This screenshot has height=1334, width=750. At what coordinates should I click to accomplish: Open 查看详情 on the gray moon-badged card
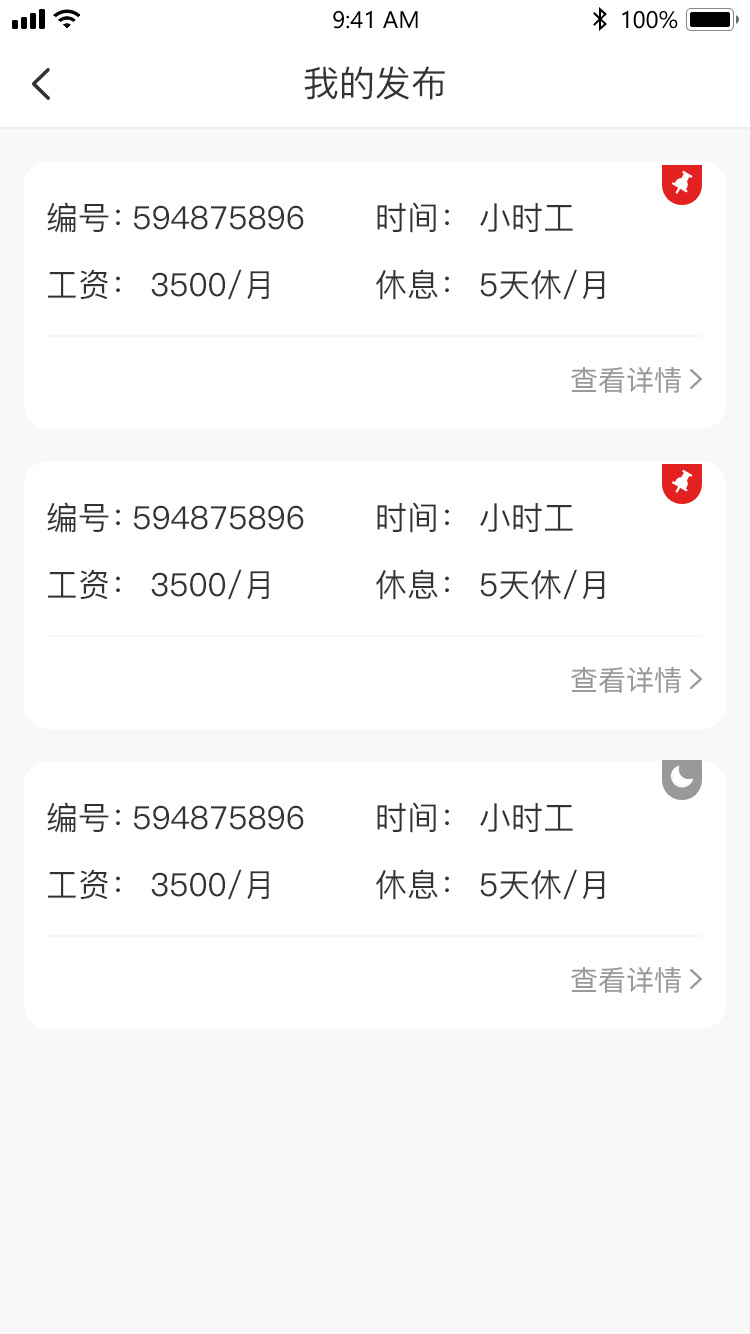636,980
